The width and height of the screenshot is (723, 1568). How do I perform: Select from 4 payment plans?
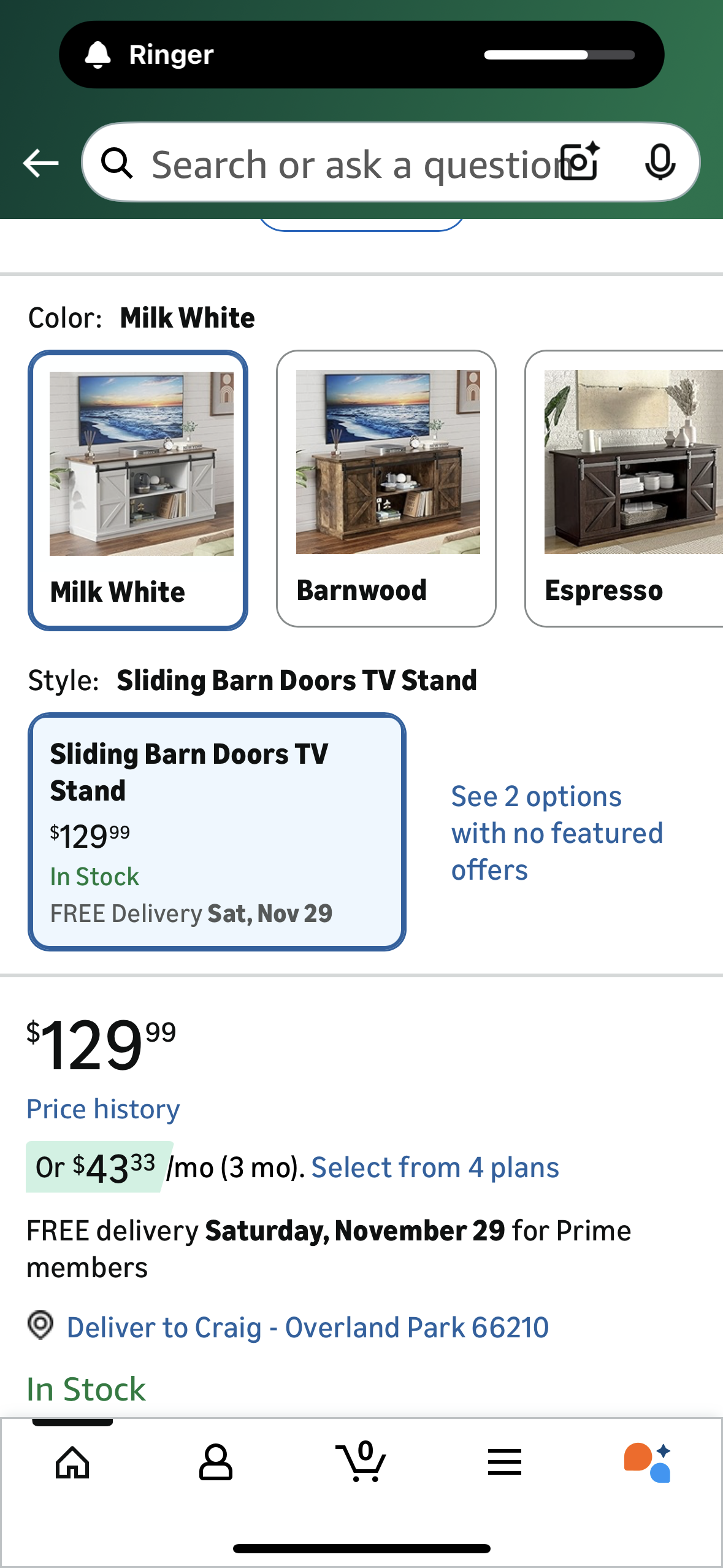(435, 1166)
